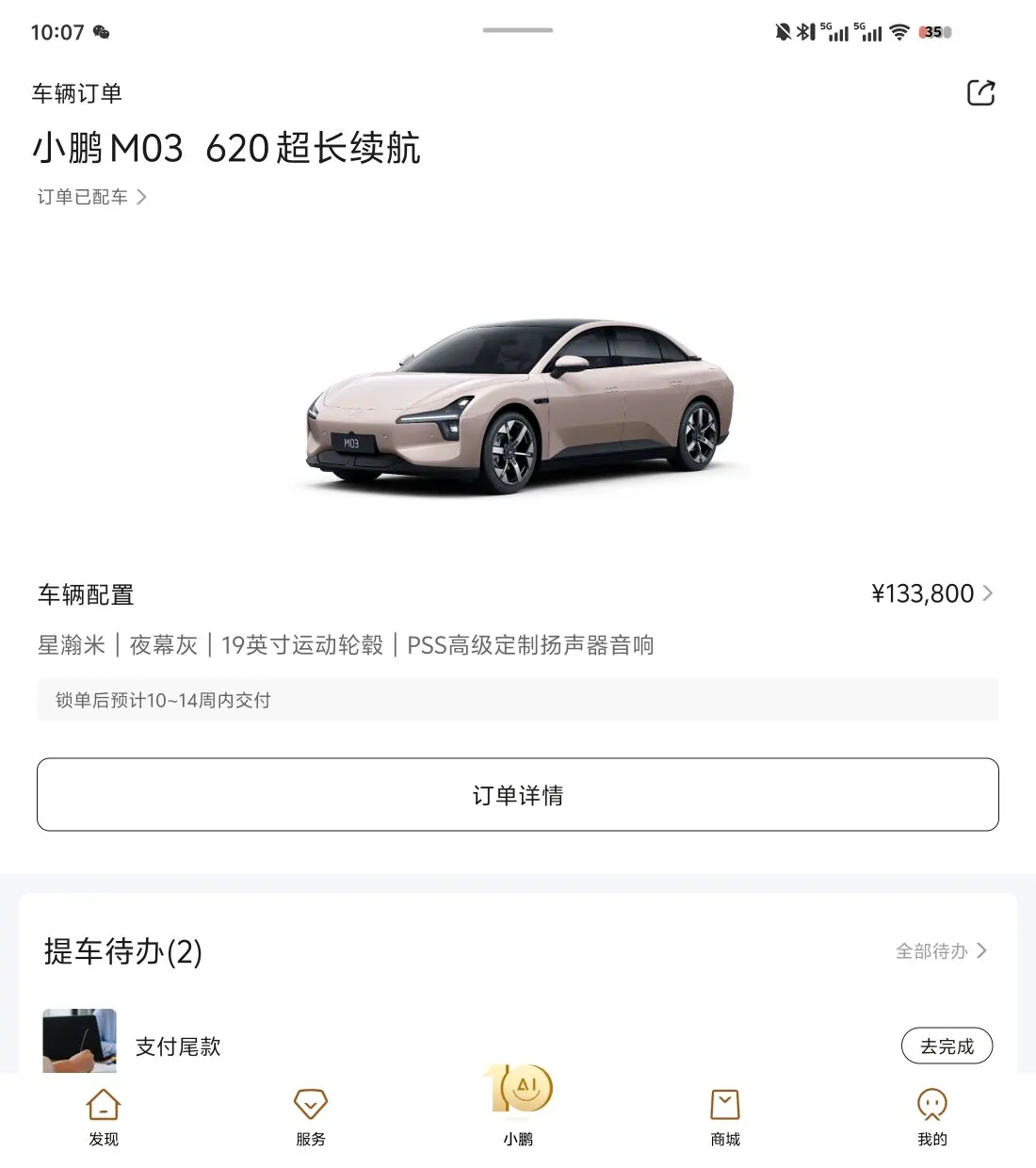
Task: Go to the 服务 tab
Action: click(311, 1116)
